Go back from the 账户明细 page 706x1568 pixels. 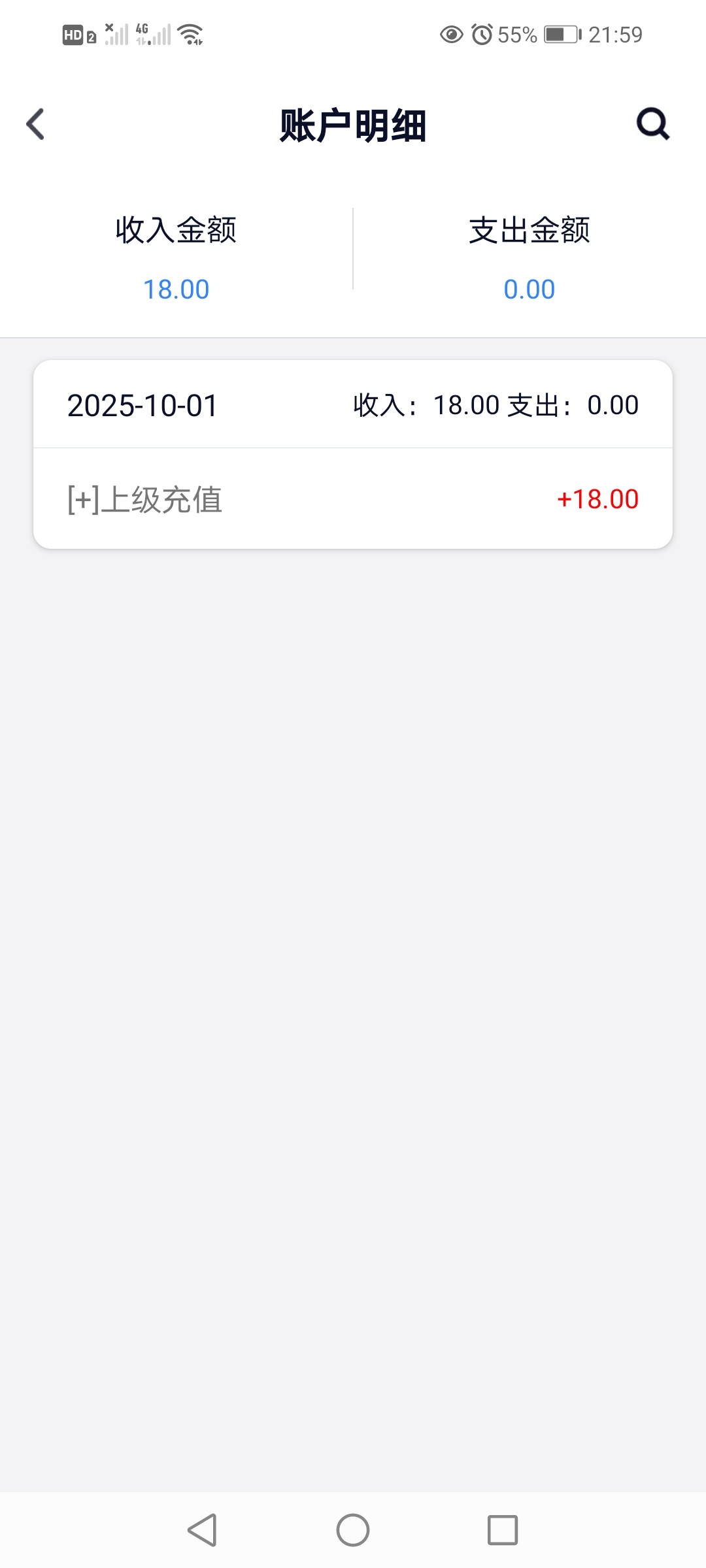pos(36,124)
